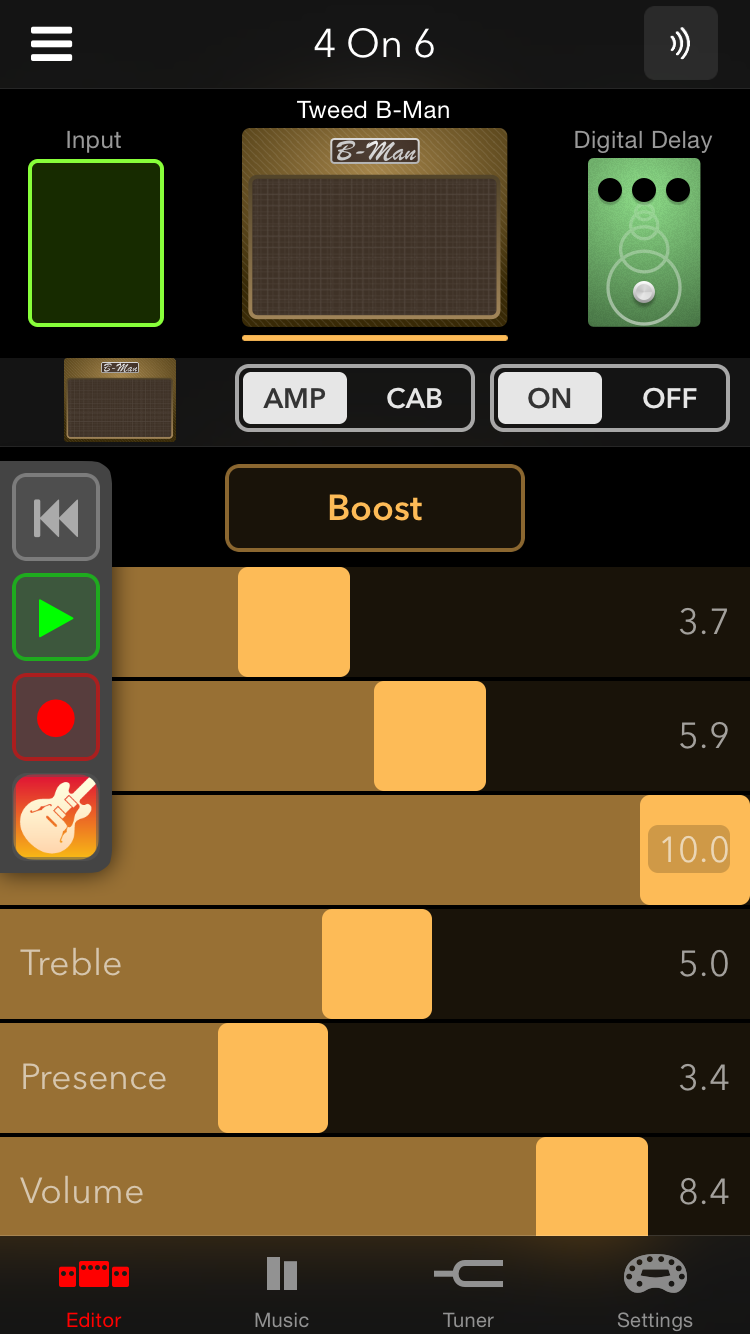Start playback with the green play button

tap(56, 618)
